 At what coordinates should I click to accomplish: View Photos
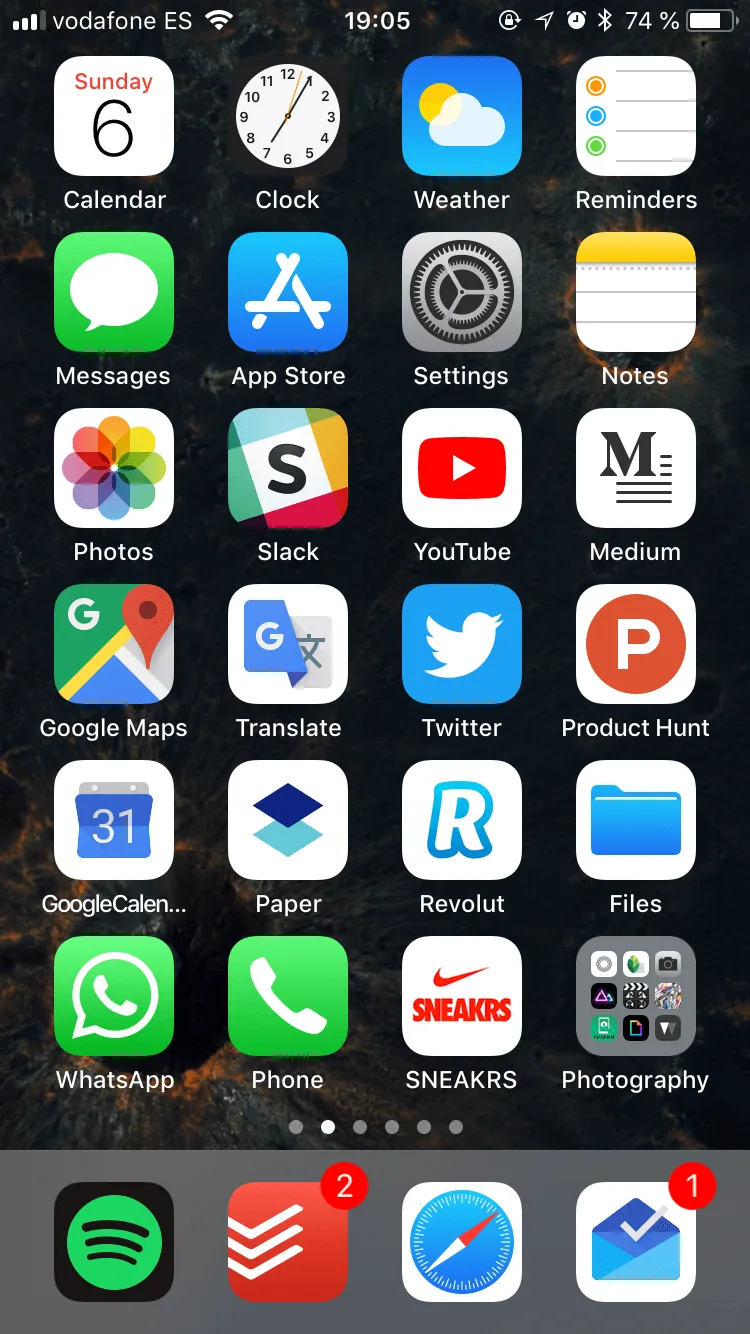[x=114, y=468]
